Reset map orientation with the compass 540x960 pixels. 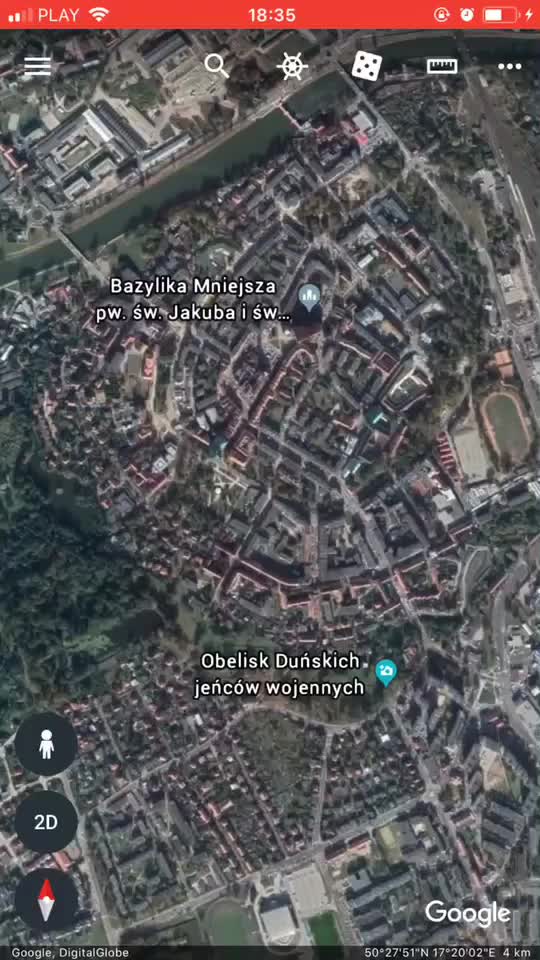point(47,900)
